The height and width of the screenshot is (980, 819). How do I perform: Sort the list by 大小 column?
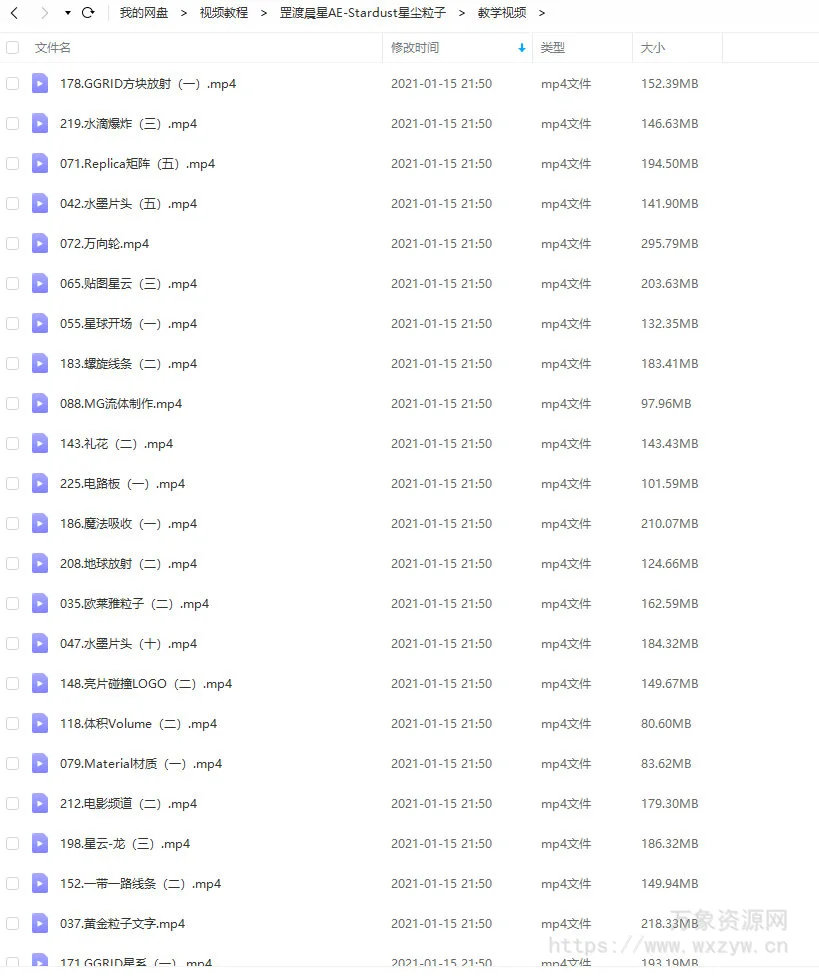[653, 48]
